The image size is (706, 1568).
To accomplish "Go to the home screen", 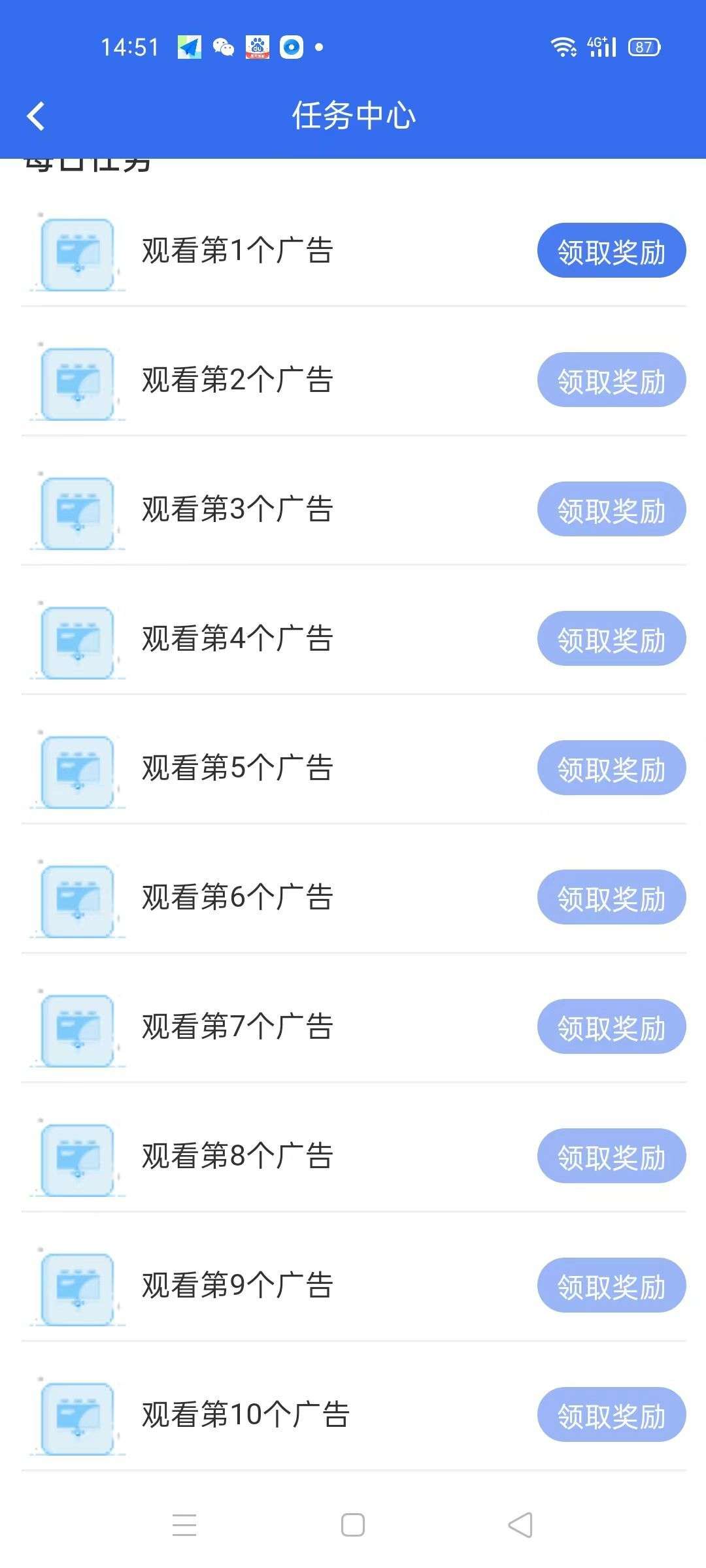I will pyautogui.click(x=353, y=1525).
